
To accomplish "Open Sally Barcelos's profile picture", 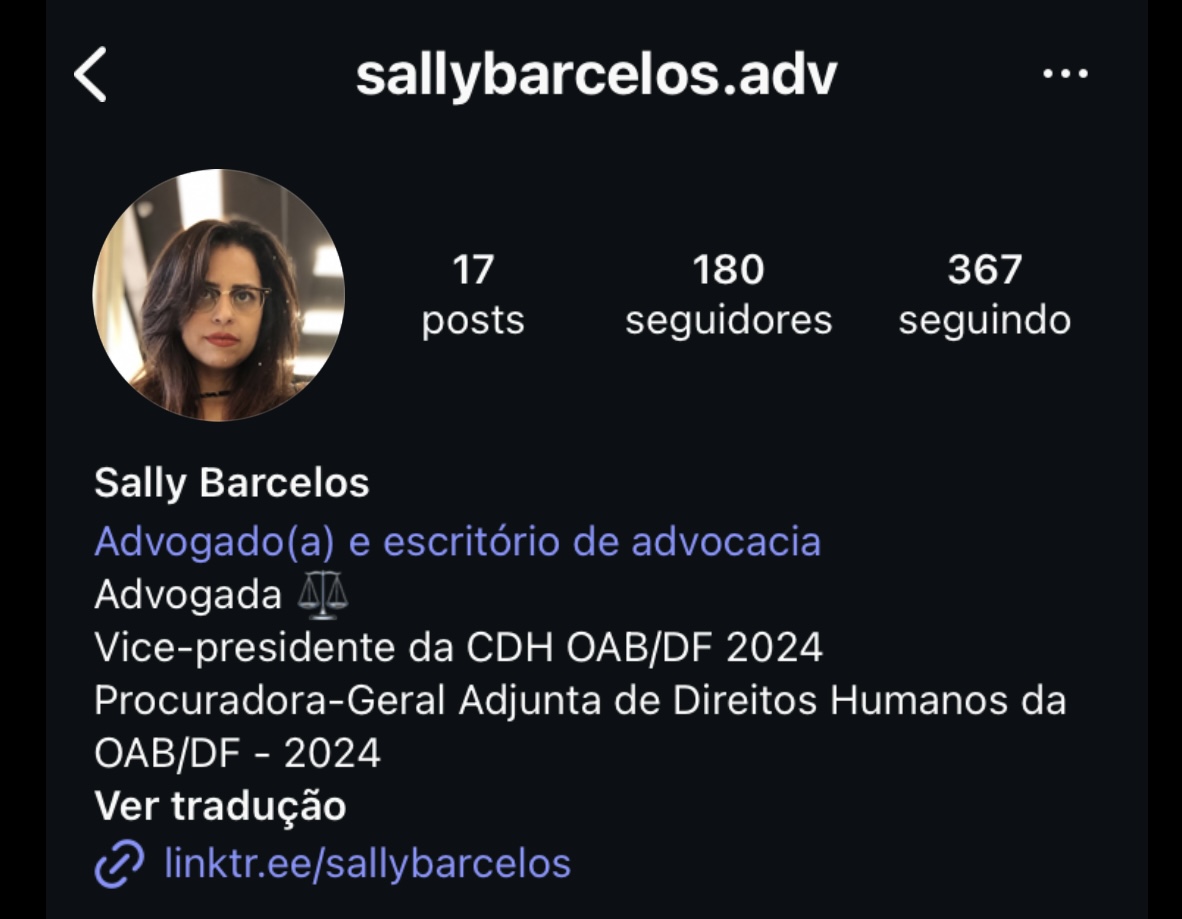I will pos(219,295).
